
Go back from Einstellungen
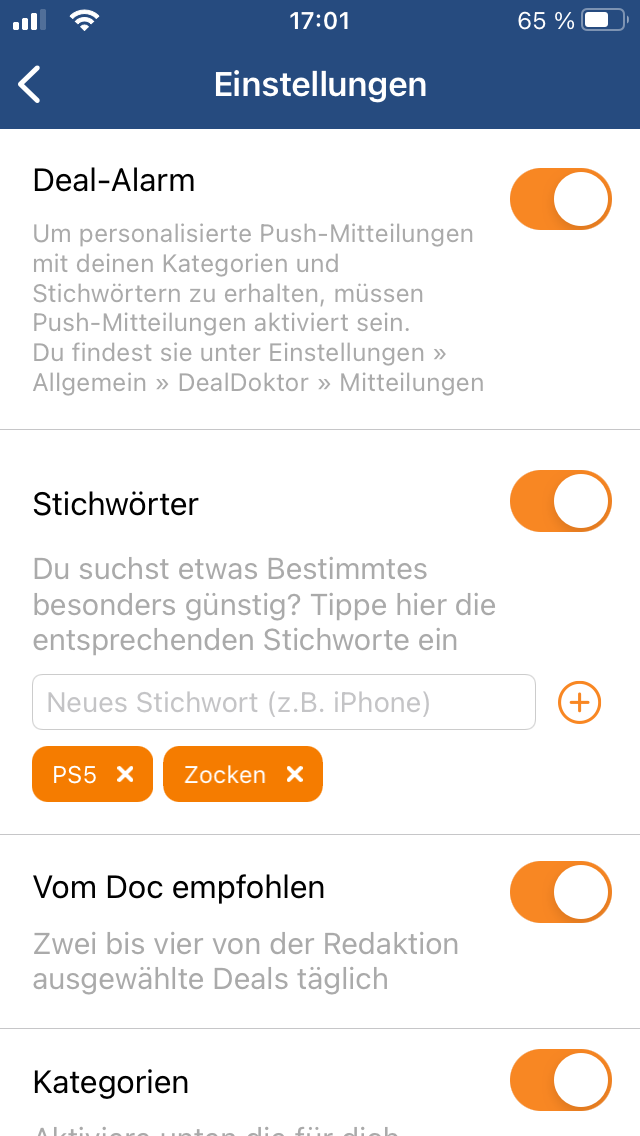point(30,85)
